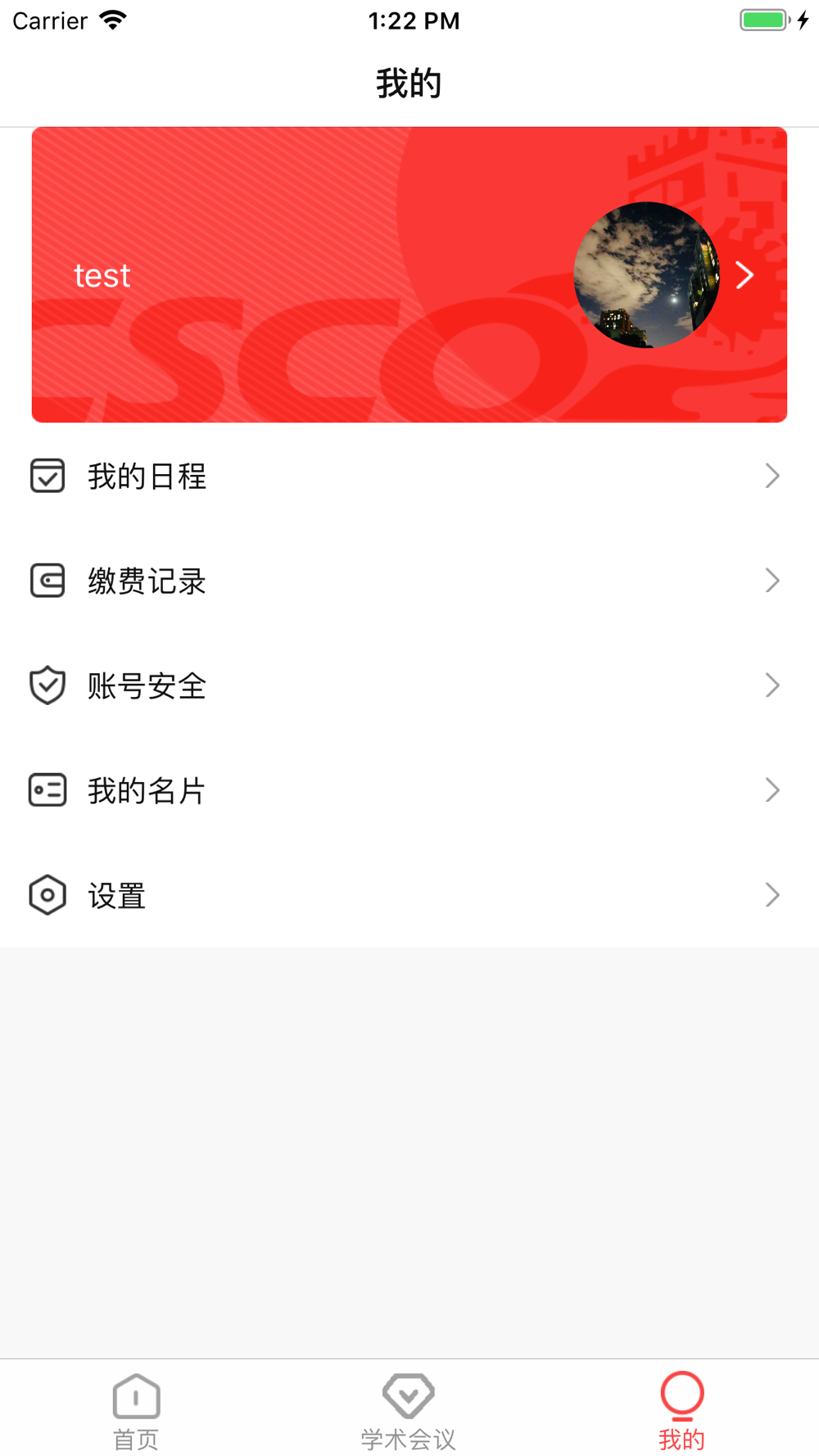Open 缴费记录 payment records
This screenshot has width=819, height=1456.
click(409, 581)
